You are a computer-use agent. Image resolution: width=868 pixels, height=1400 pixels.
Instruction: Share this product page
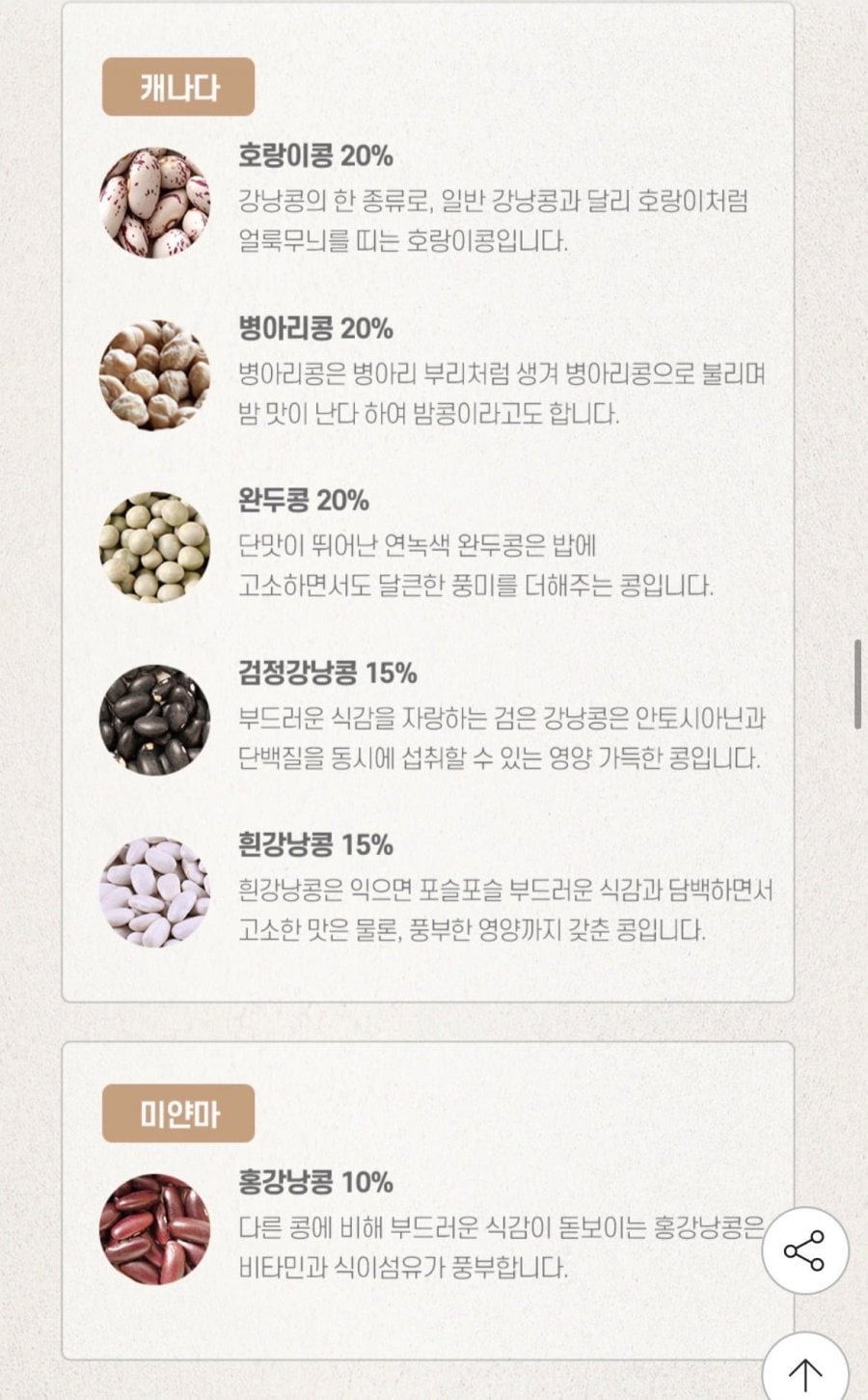804,1250
